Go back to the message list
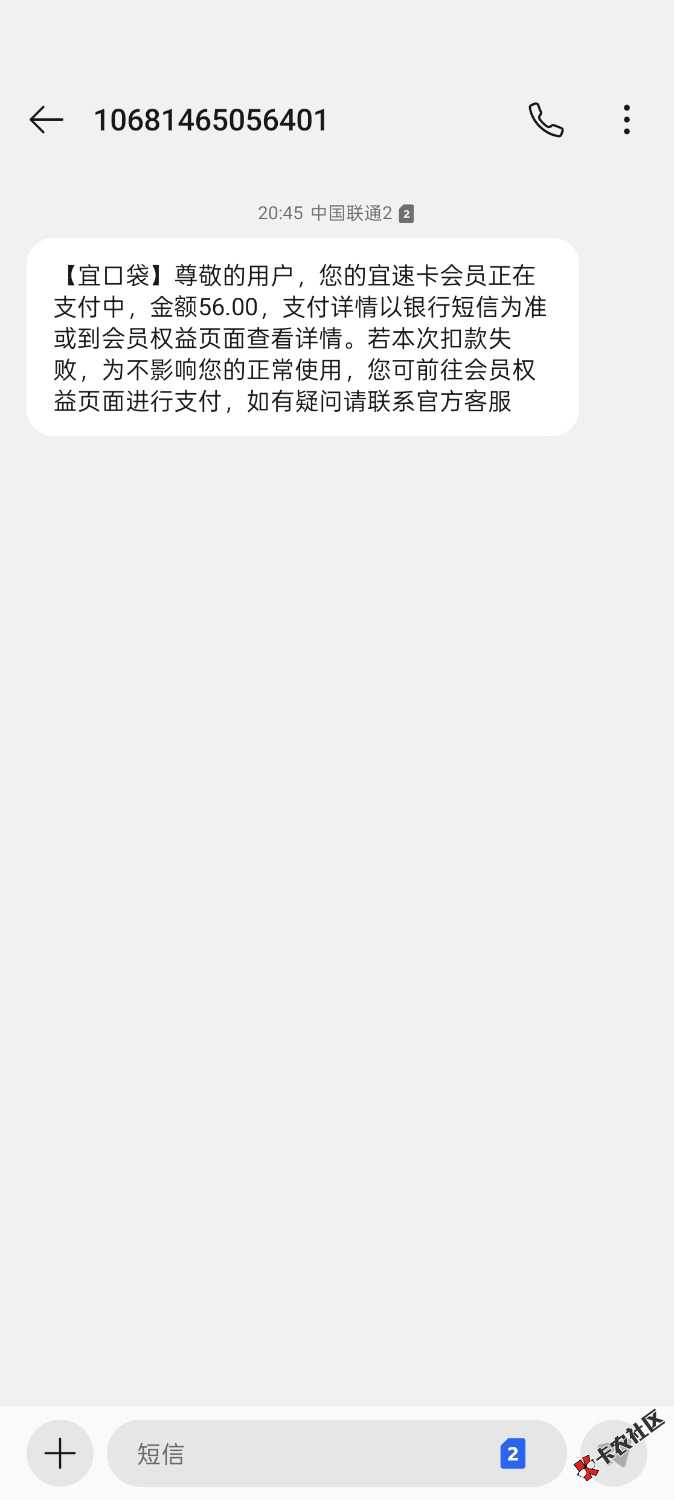This screenshot has width=674, height=1500. point(46,120)
